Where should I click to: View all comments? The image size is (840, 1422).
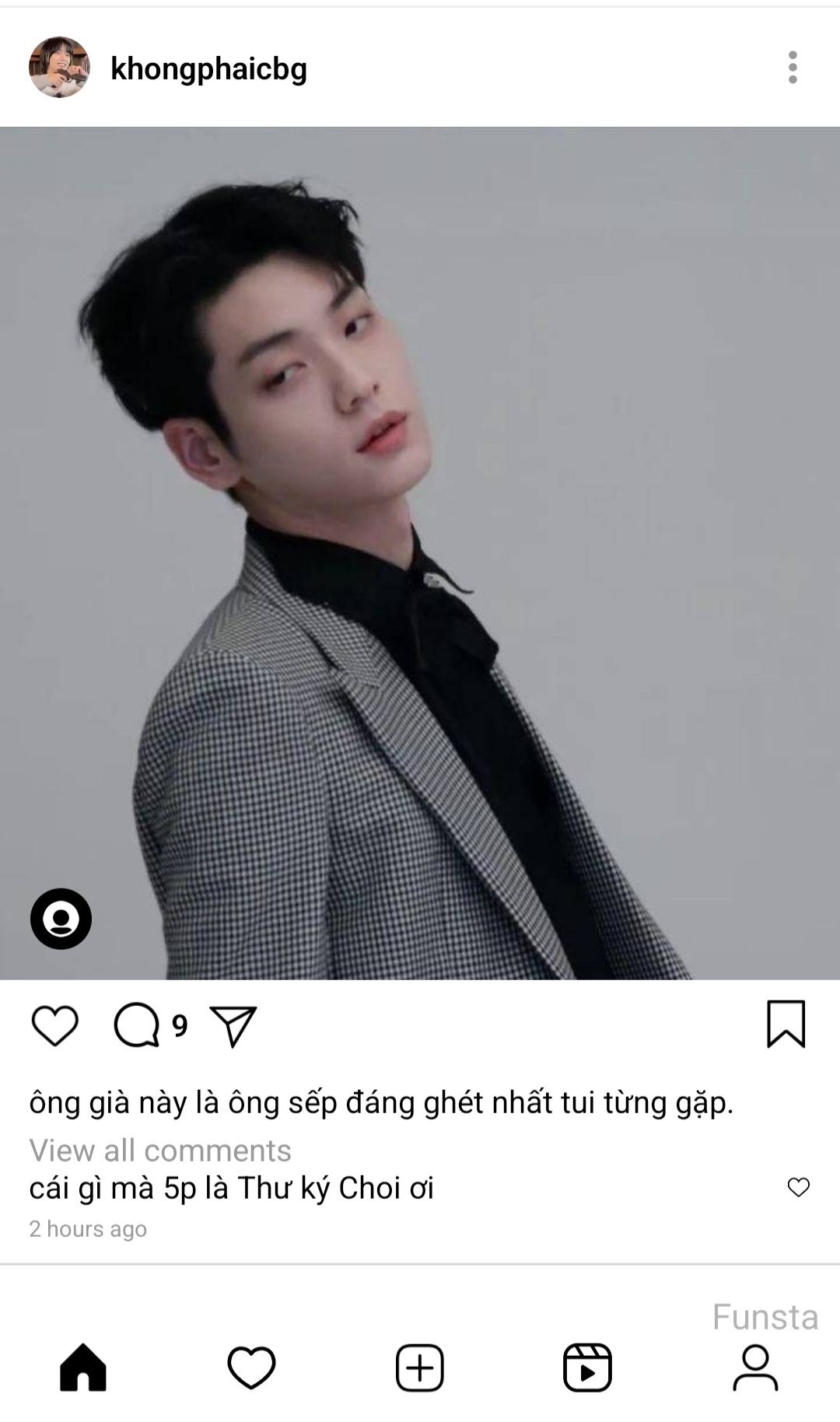tap(160, 1150)
